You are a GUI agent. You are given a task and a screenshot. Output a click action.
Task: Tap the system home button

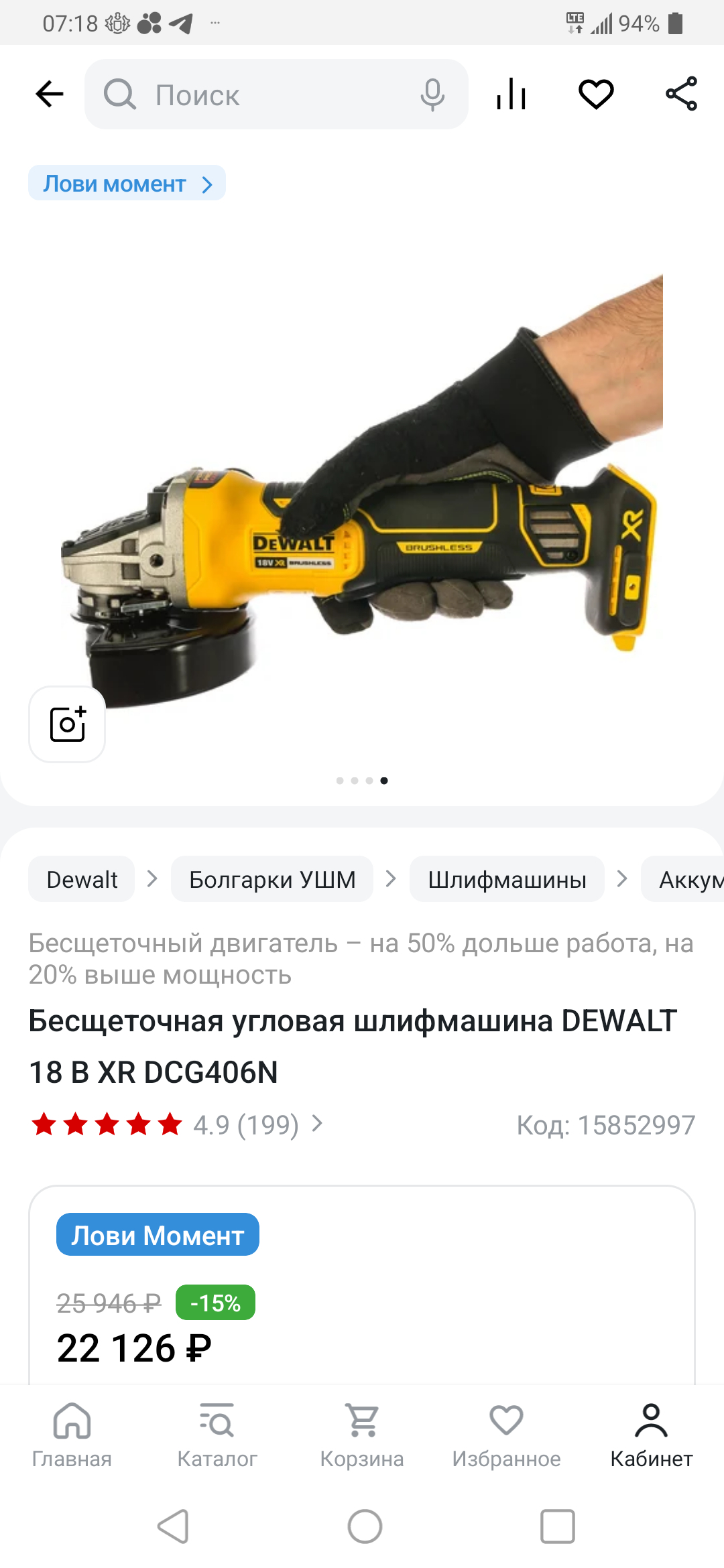[365, 1526]
